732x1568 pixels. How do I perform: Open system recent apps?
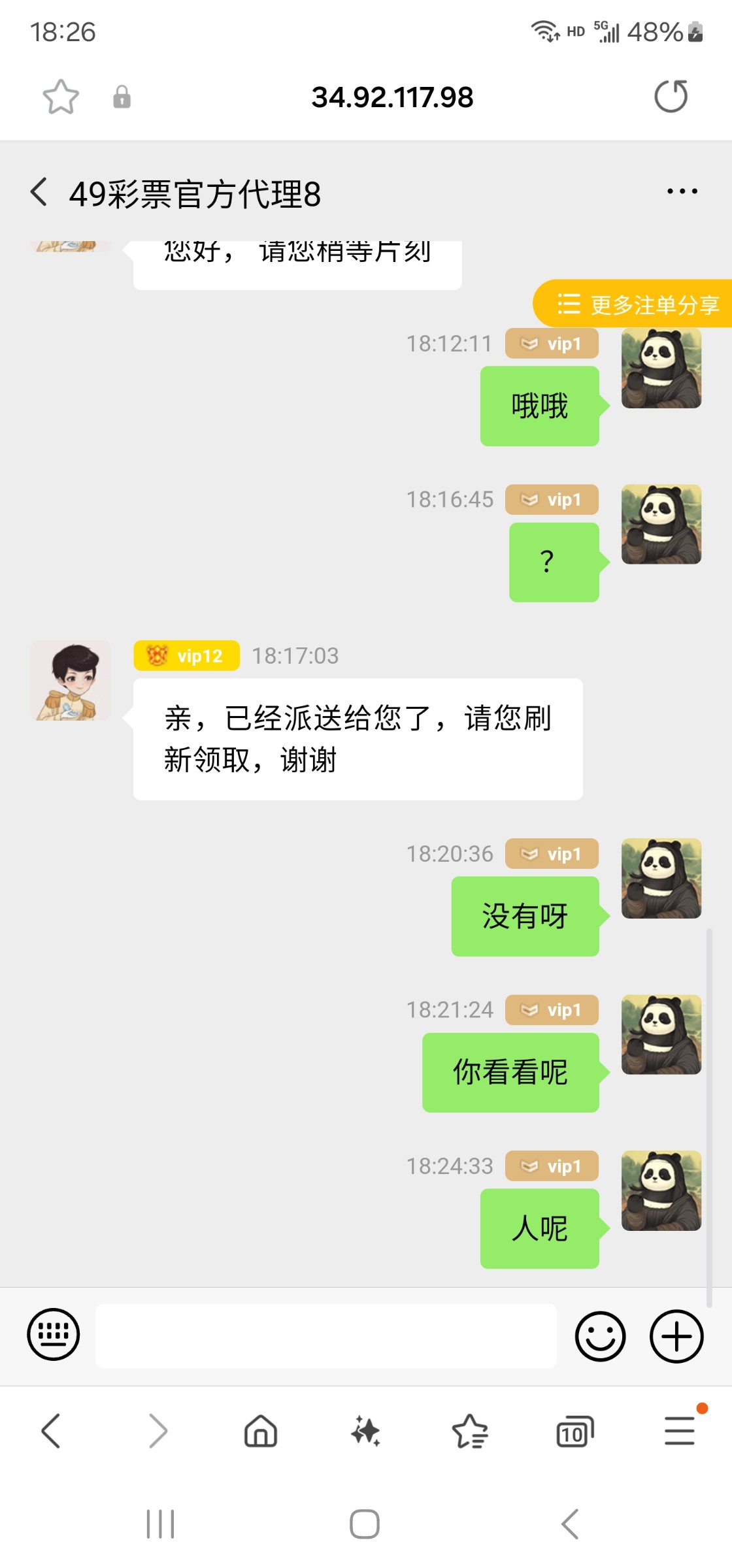tap(160, 1524)
